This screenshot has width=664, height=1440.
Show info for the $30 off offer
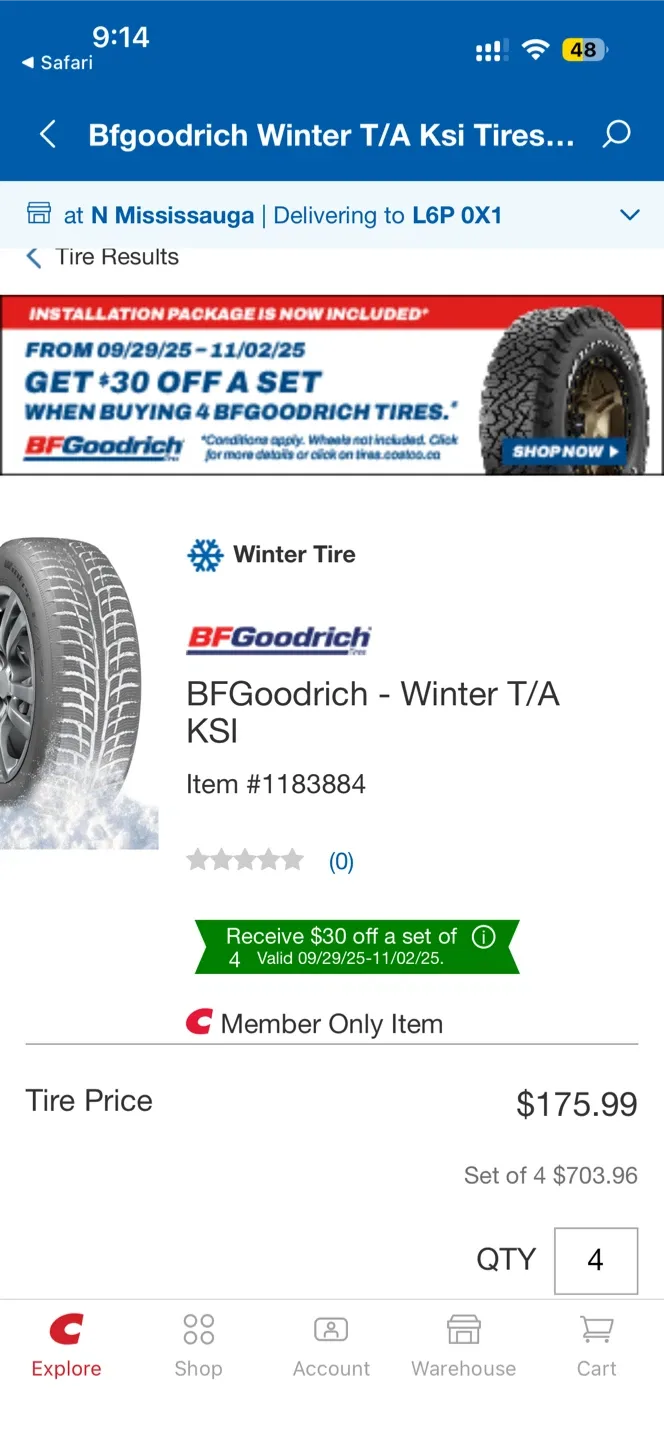tap(484, 937)
